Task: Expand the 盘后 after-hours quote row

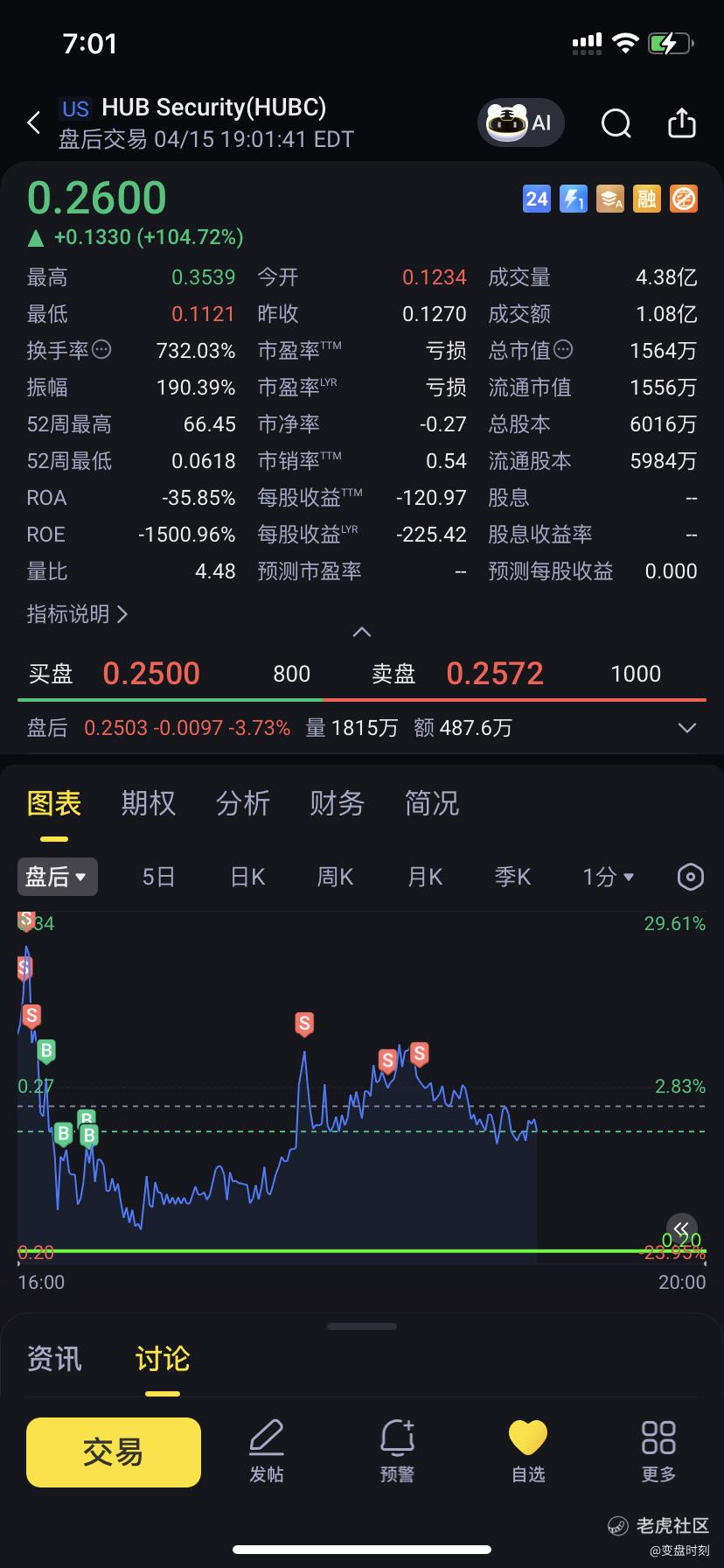Action: tap(687, 728)
